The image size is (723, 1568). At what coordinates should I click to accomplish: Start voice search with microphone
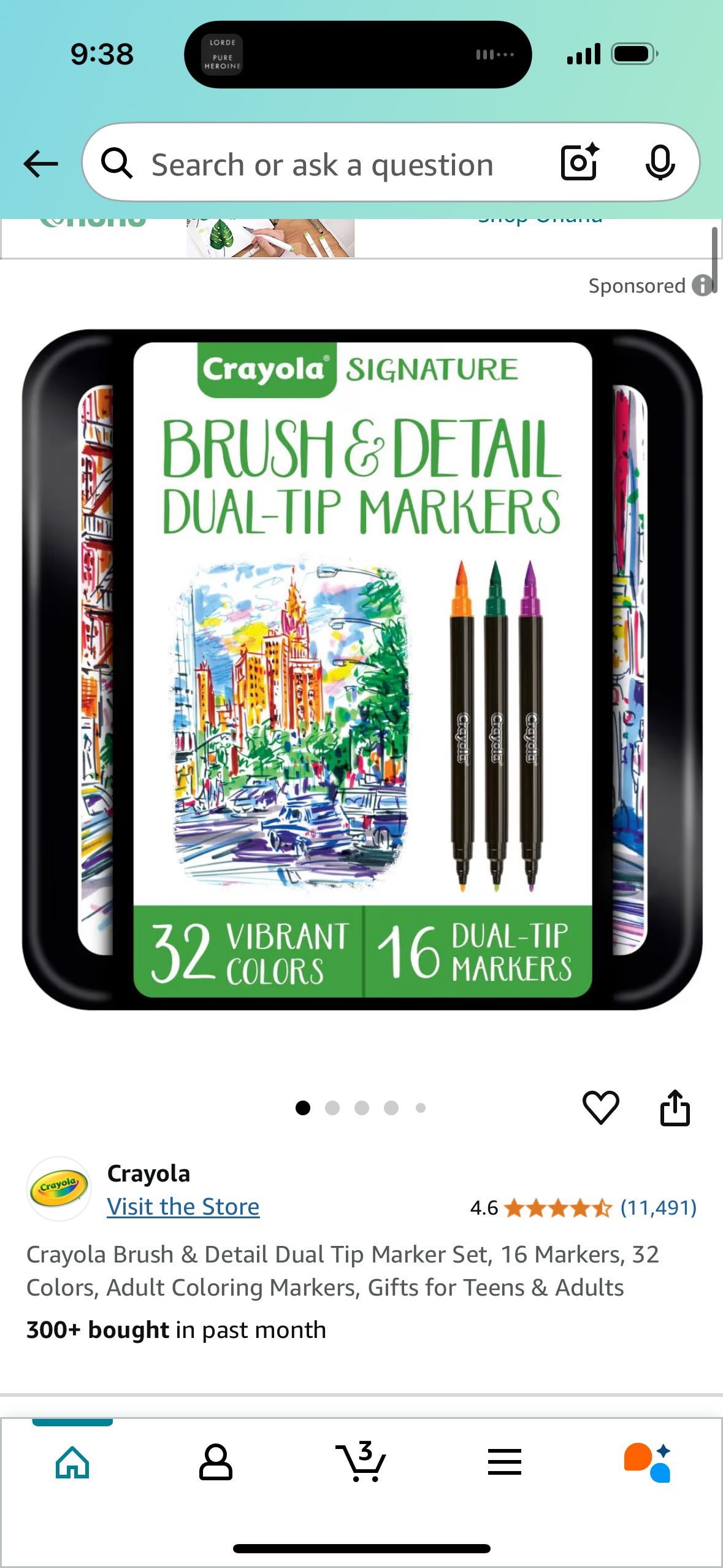[660, 163]
